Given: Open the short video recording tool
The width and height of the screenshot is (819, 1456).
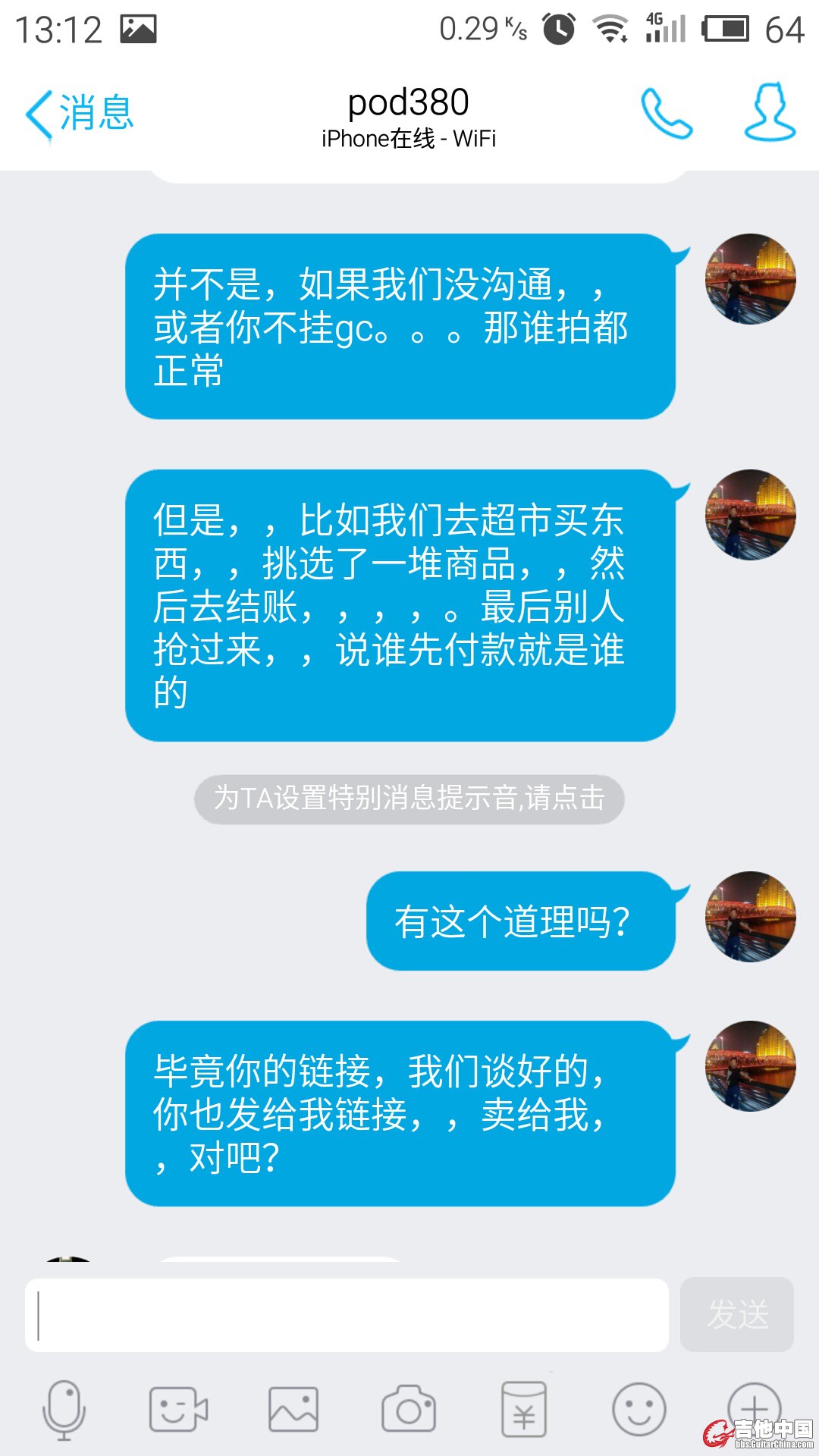Looking at the screenshot, I should point(178,1409).
